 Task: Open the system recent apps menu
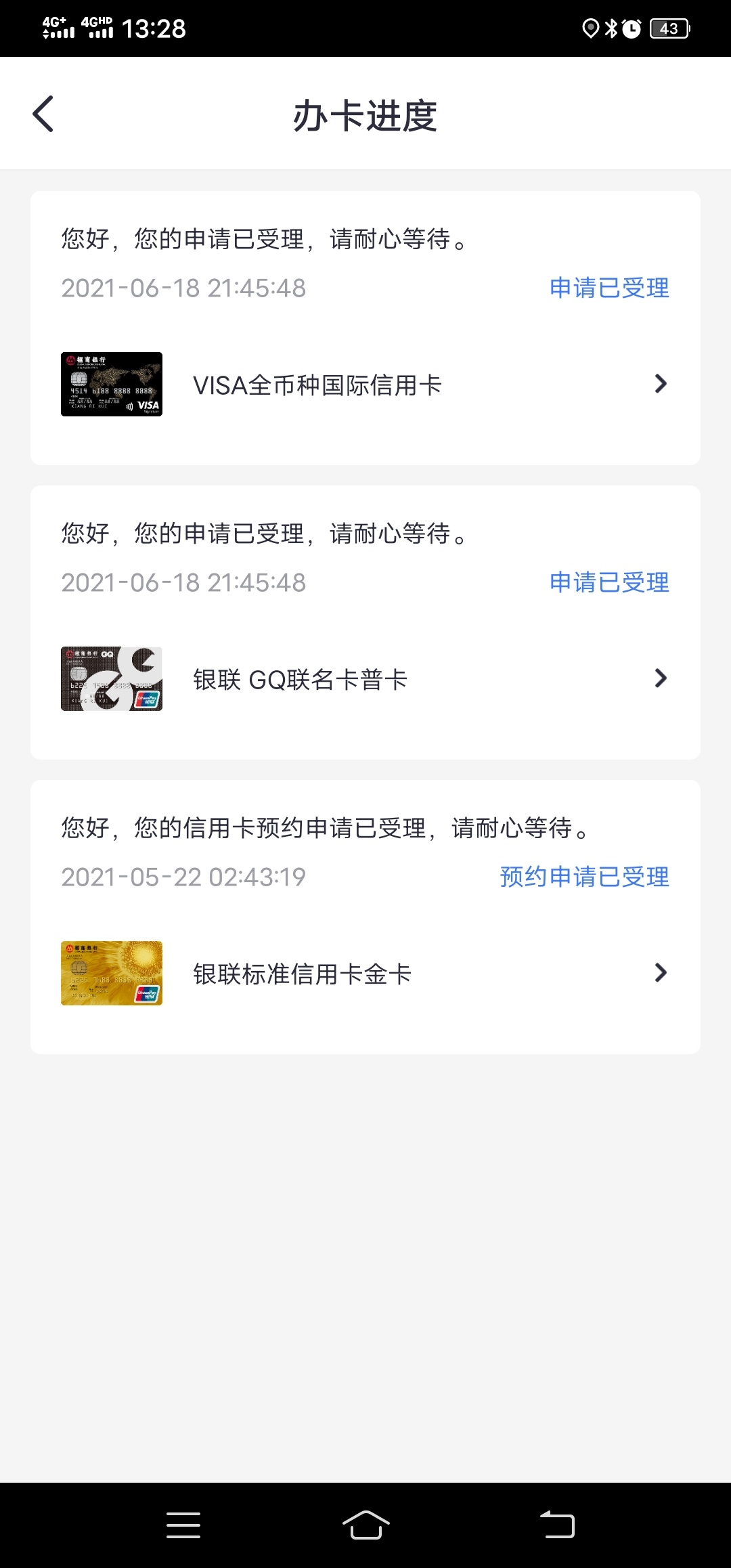(183, 1525)
